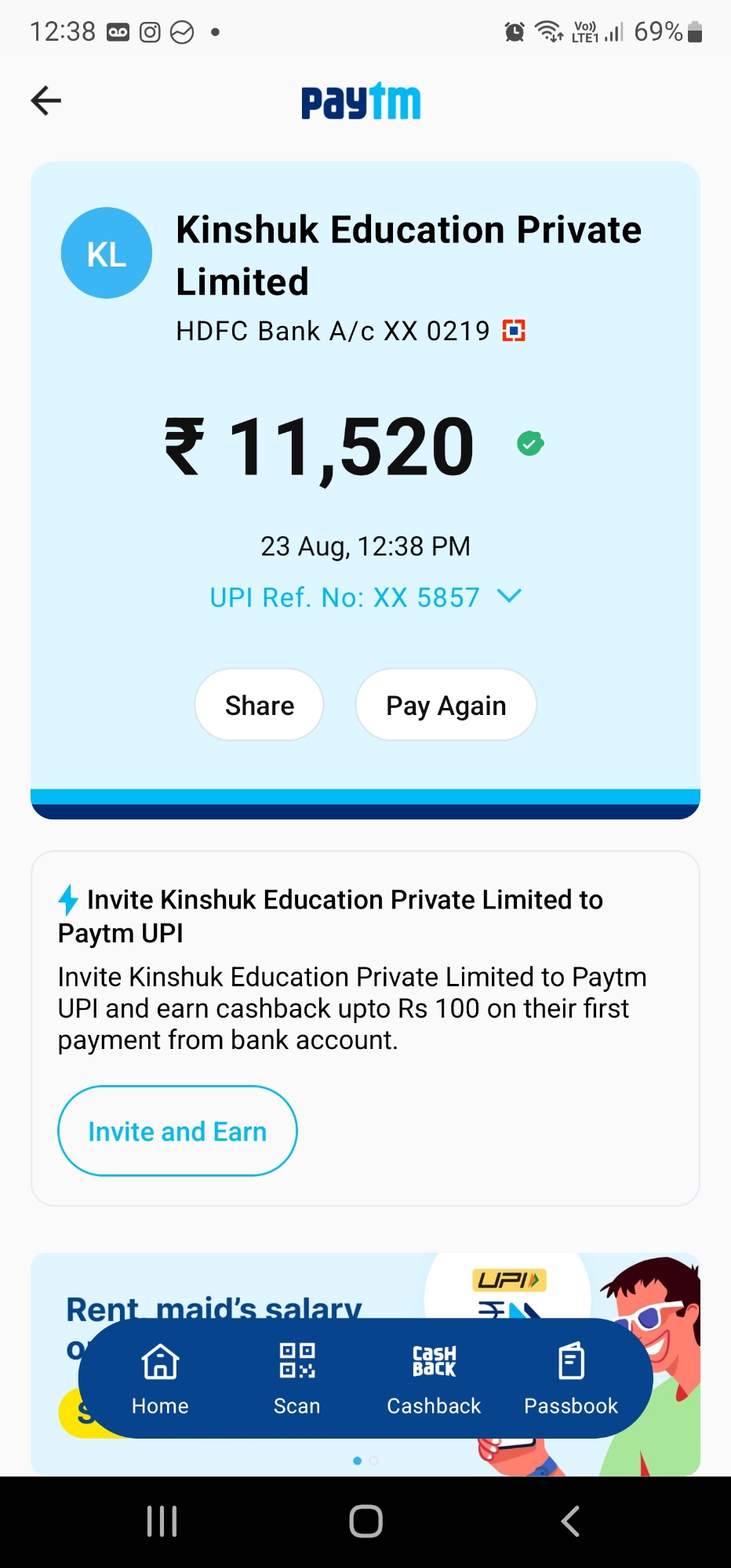Tap Pay Again for Kinshuk Education
The width and height of the screenshot is (731, 1568).
[x=446, y=705]
